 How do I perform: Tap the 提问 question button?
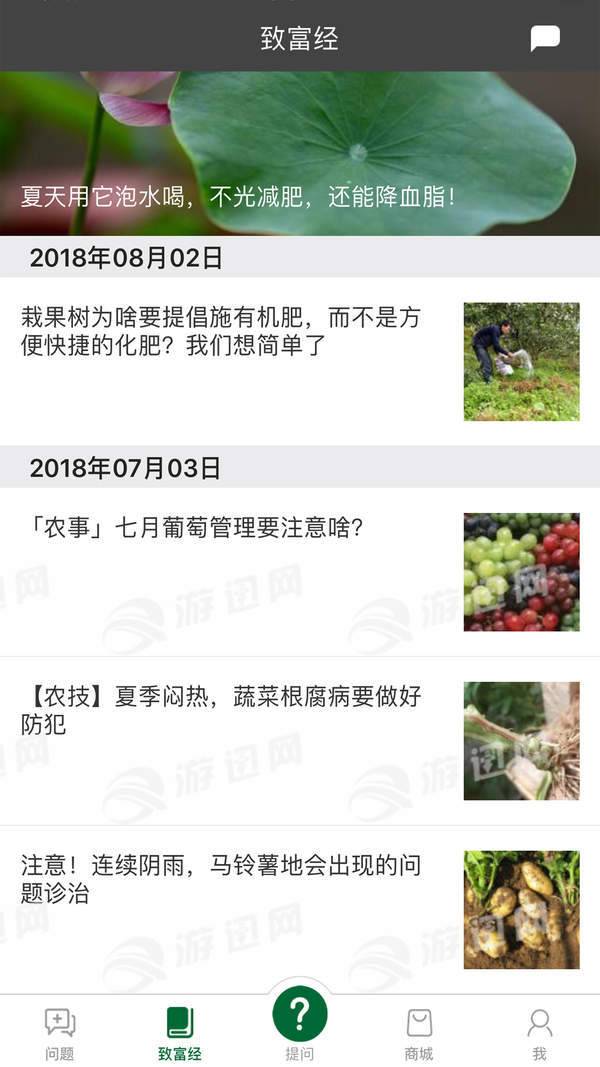[x=300, y=1018]
